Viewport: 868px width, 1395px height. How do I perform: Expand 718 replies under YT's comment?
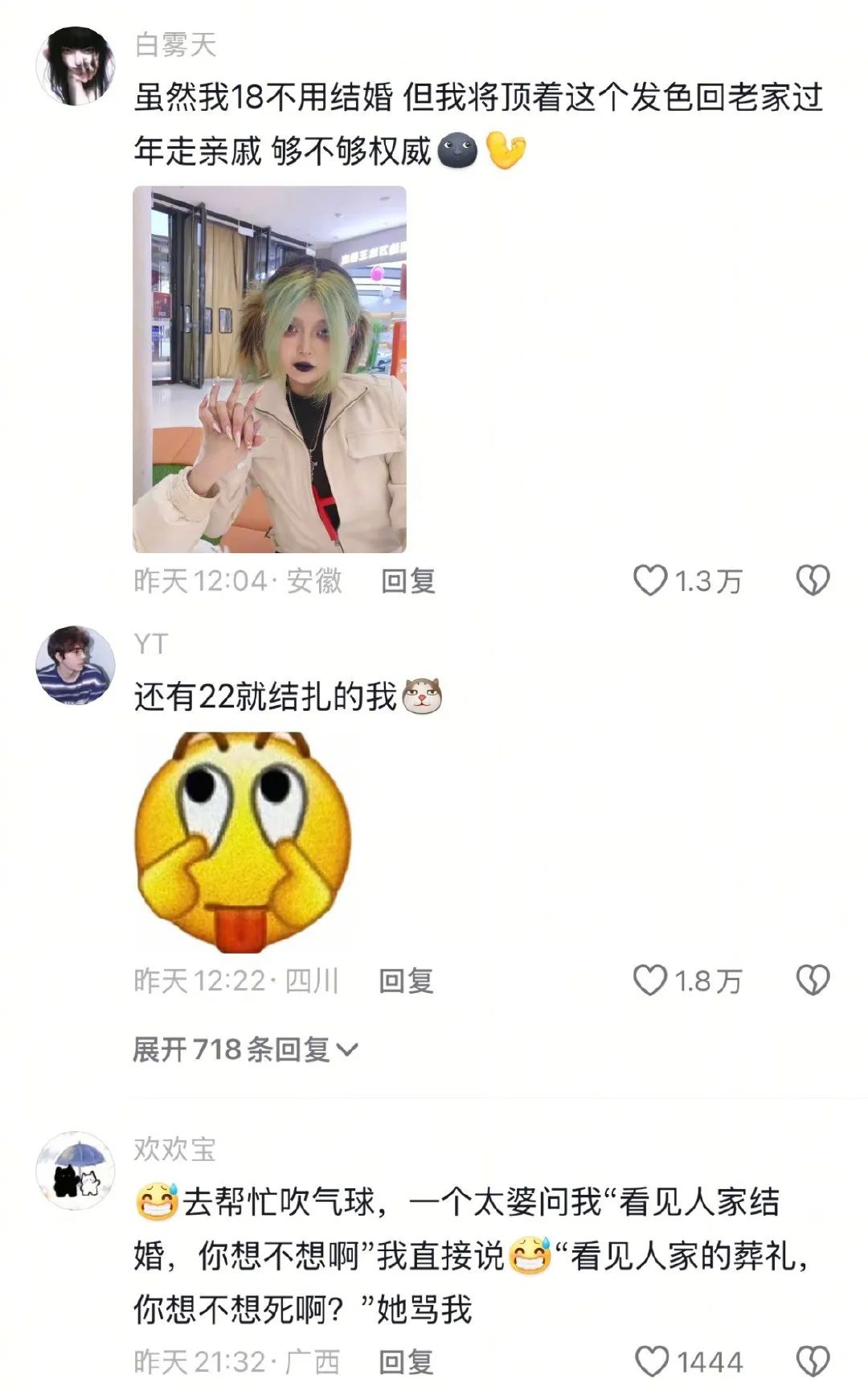point(245,1049)
